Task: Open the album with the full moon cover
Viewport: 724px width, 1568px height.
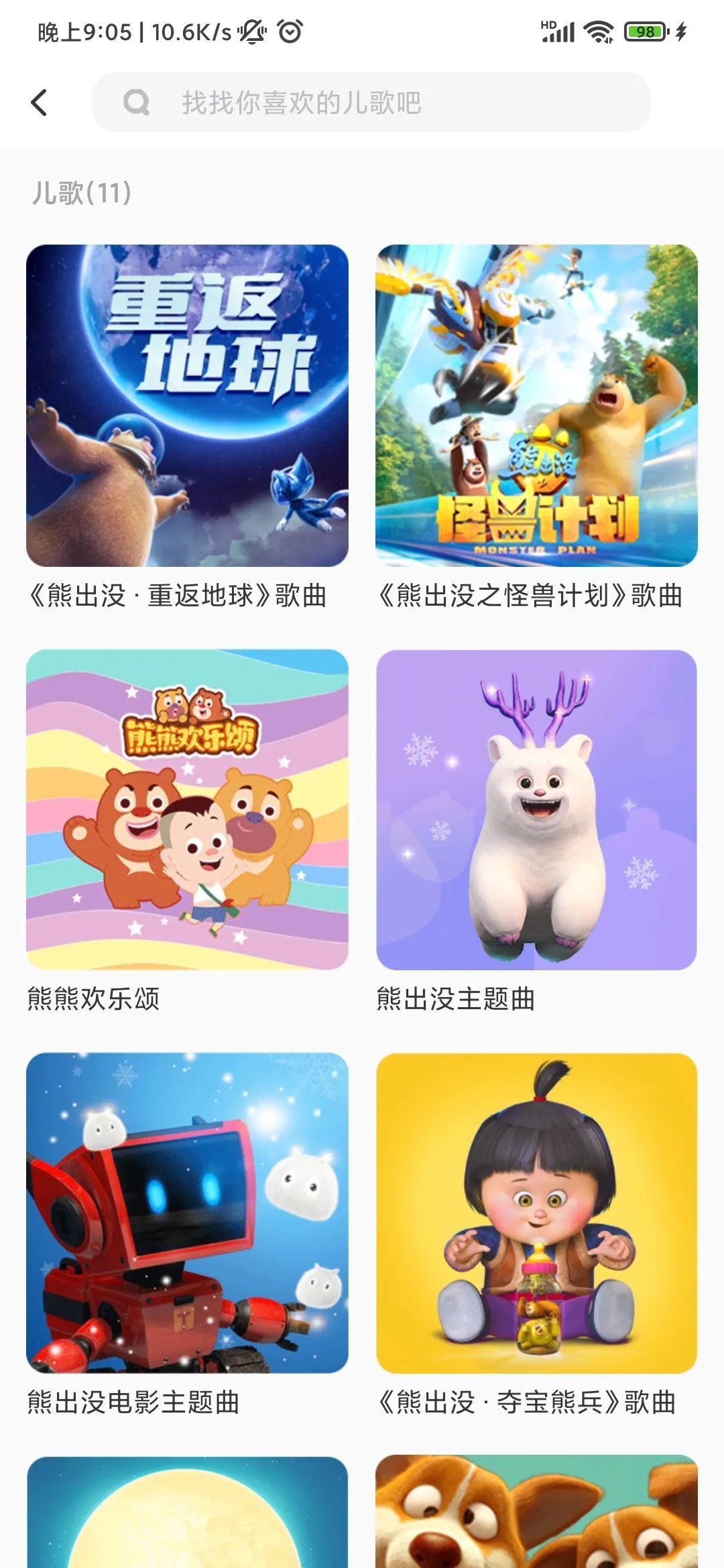Action: point(187,1514)
